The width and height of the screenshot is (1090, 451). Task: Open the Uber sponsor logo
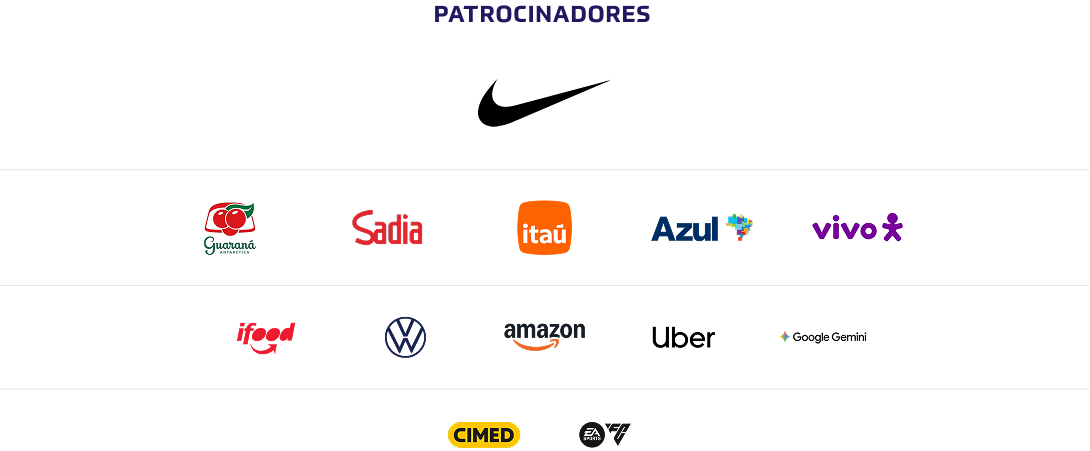tap(683, 338)
